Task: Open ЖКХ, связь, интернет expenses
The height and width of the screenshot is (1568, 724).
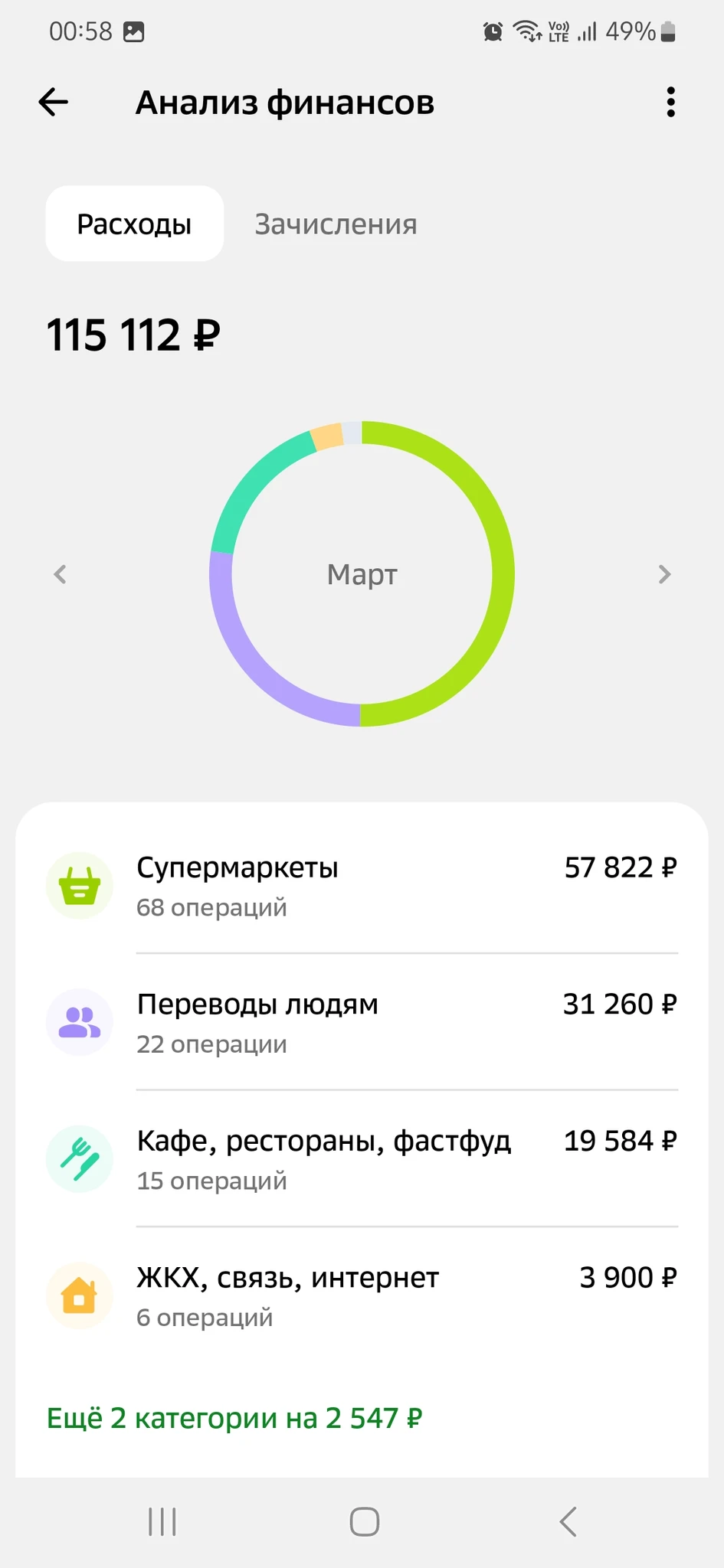Action: point(362,1295)
